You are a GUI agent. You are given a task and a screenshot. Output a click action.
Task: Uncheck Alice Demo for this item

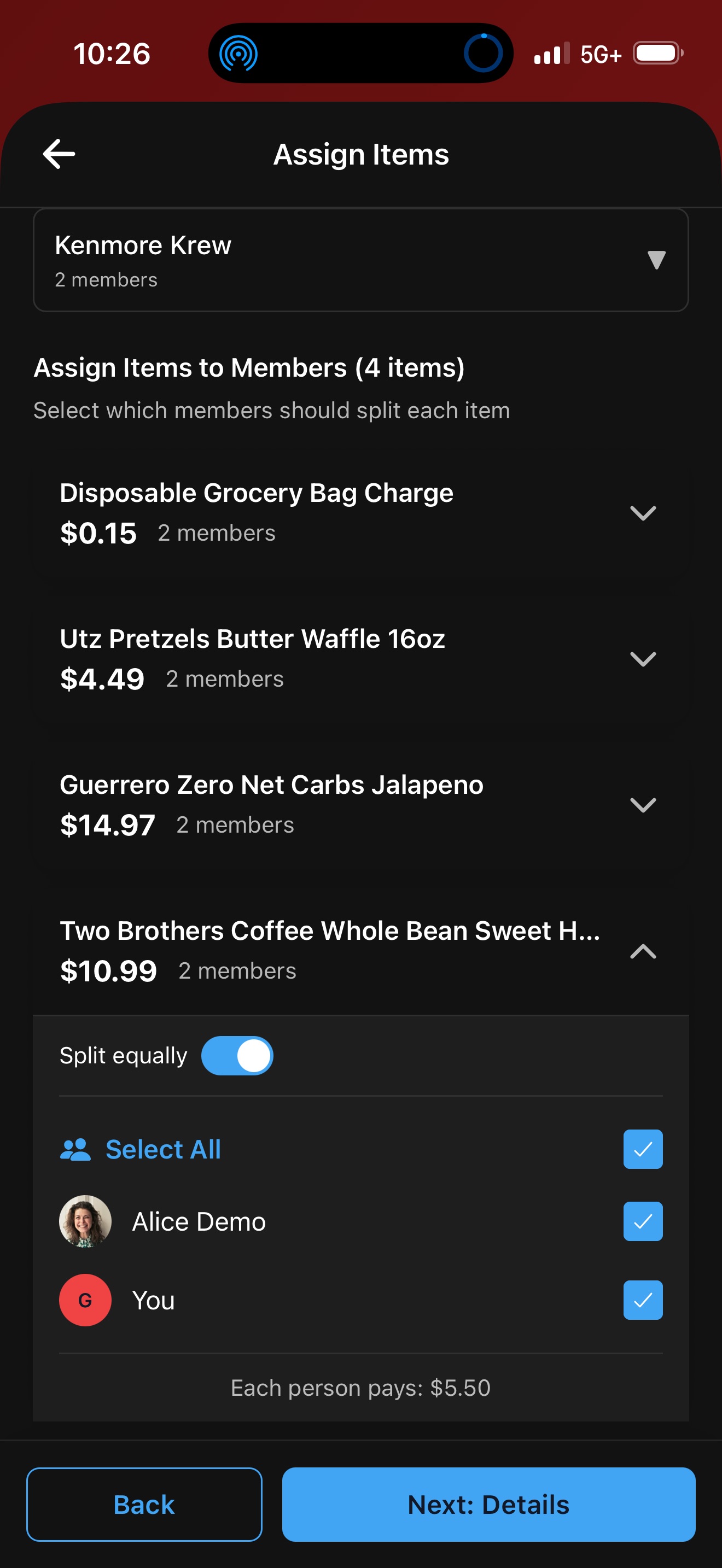(642, 1222)
